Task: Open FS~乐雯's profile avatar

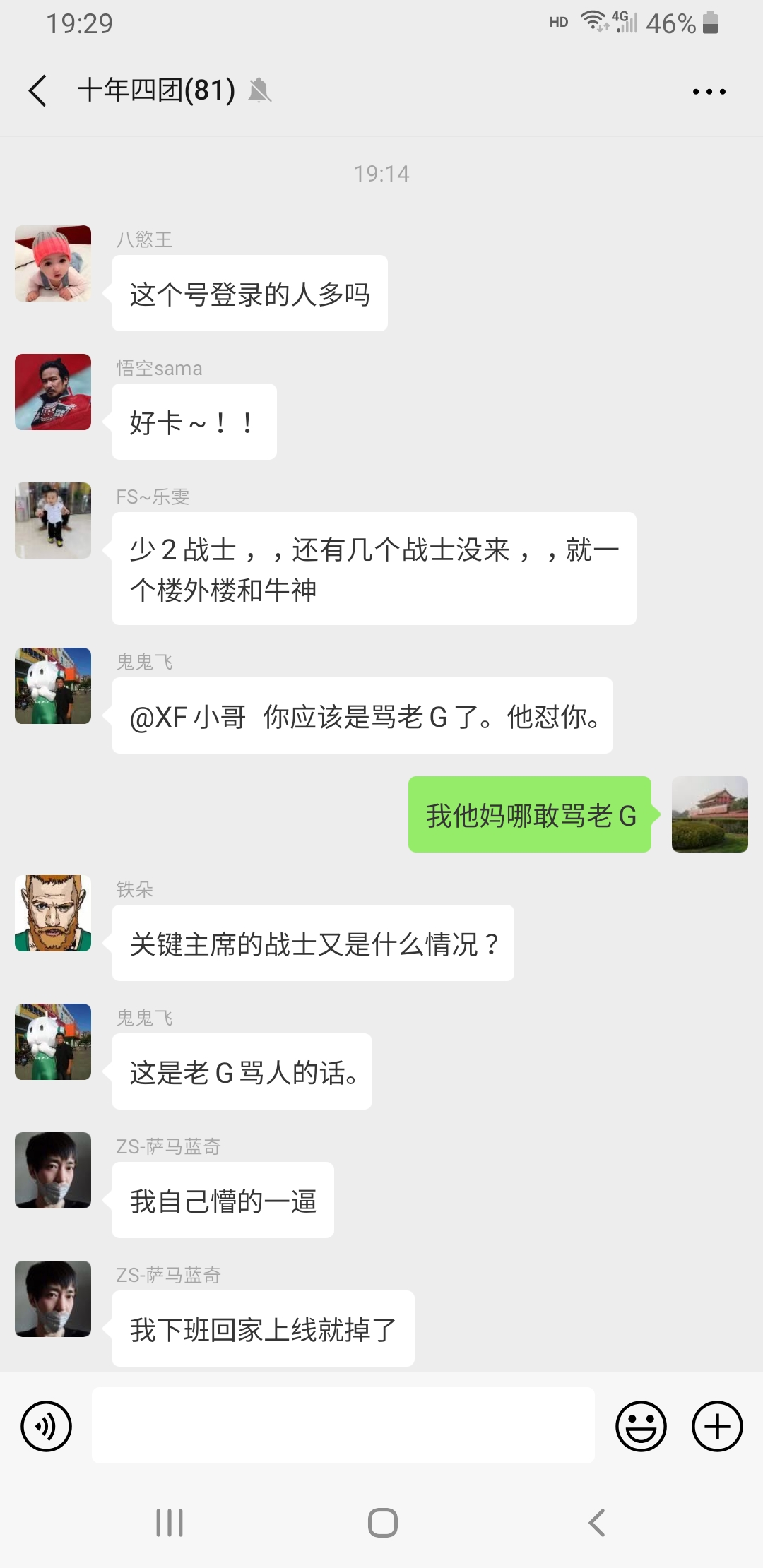Action: pyautogui.click(x=53, y=521)
